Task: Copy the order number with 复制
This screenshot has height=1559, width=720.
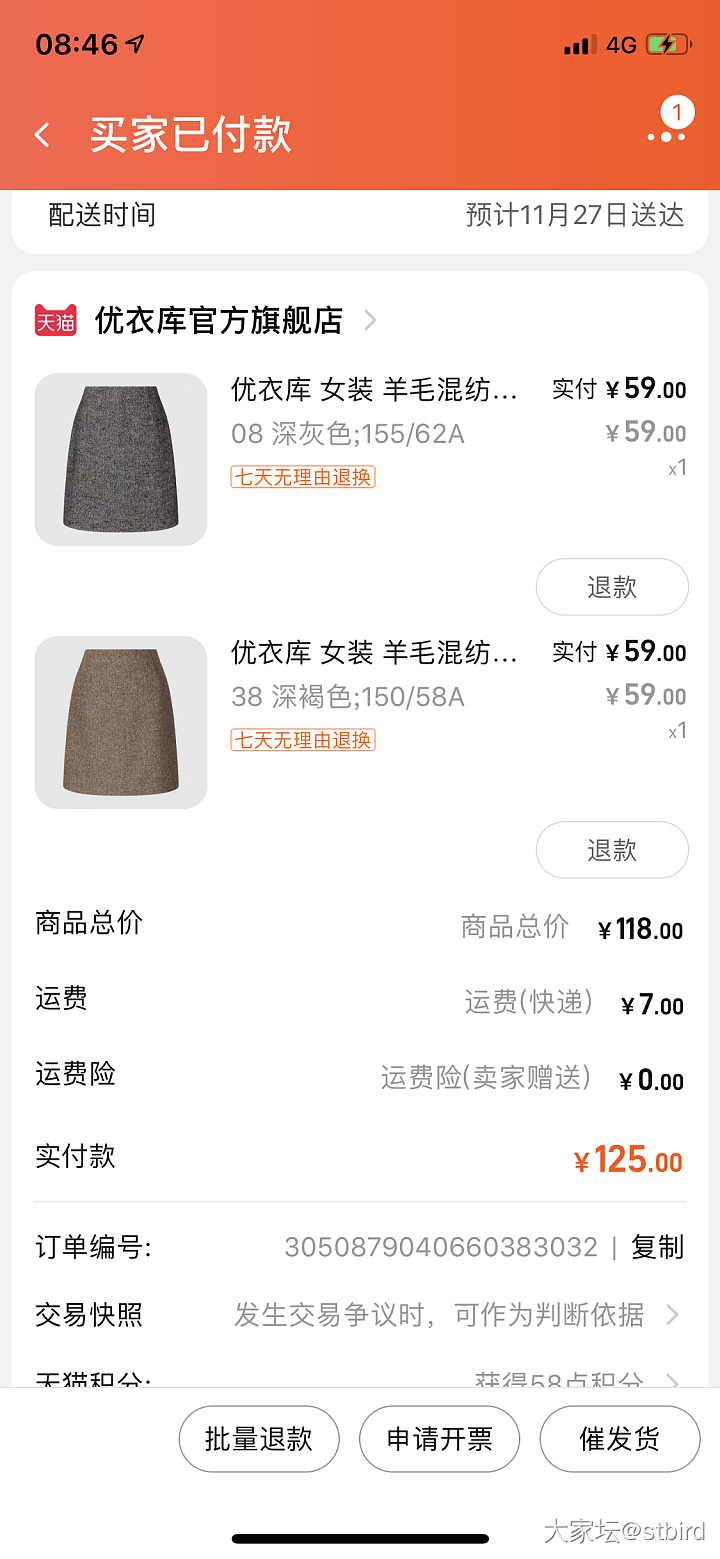Action: (657, 1247)
